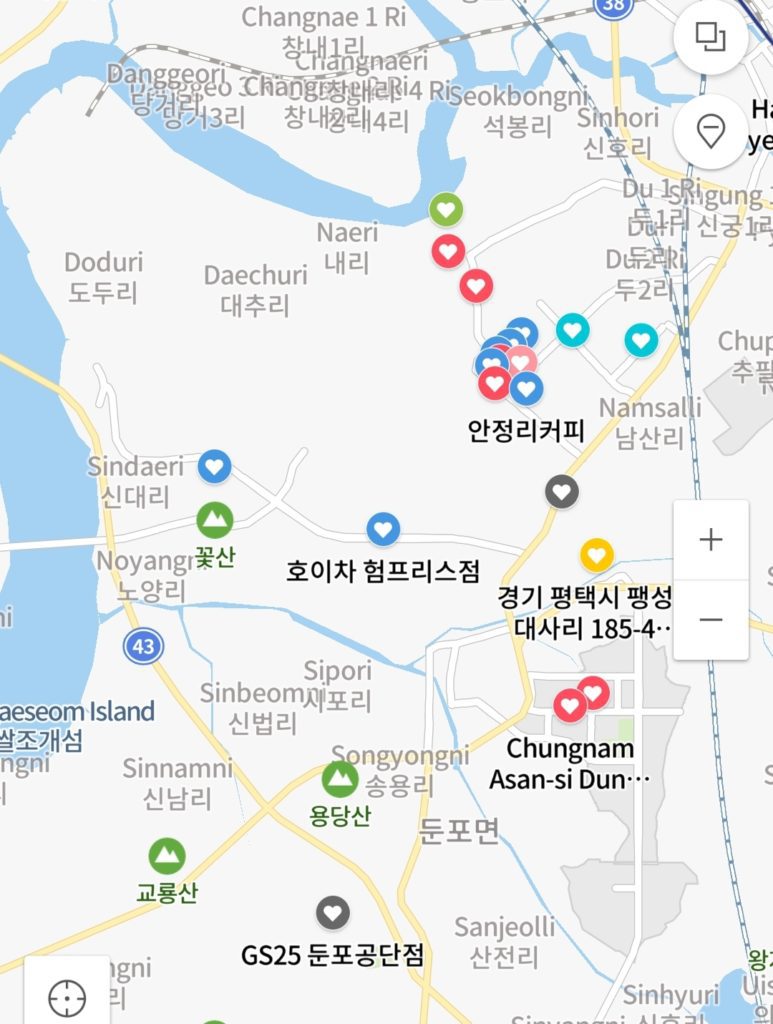Open the yellow heart marker at 대사리 185-4

(597, 555)
